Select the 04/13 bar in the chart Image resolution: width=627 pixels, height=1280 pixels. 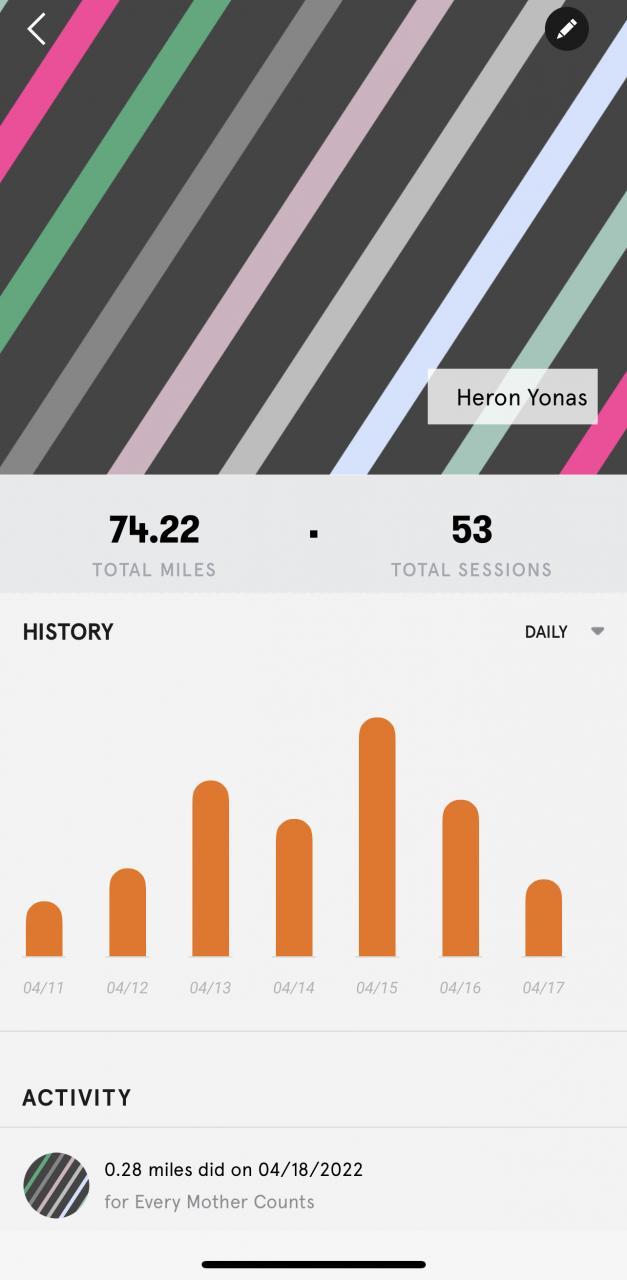pyautogui.click(x=210, y=868)
